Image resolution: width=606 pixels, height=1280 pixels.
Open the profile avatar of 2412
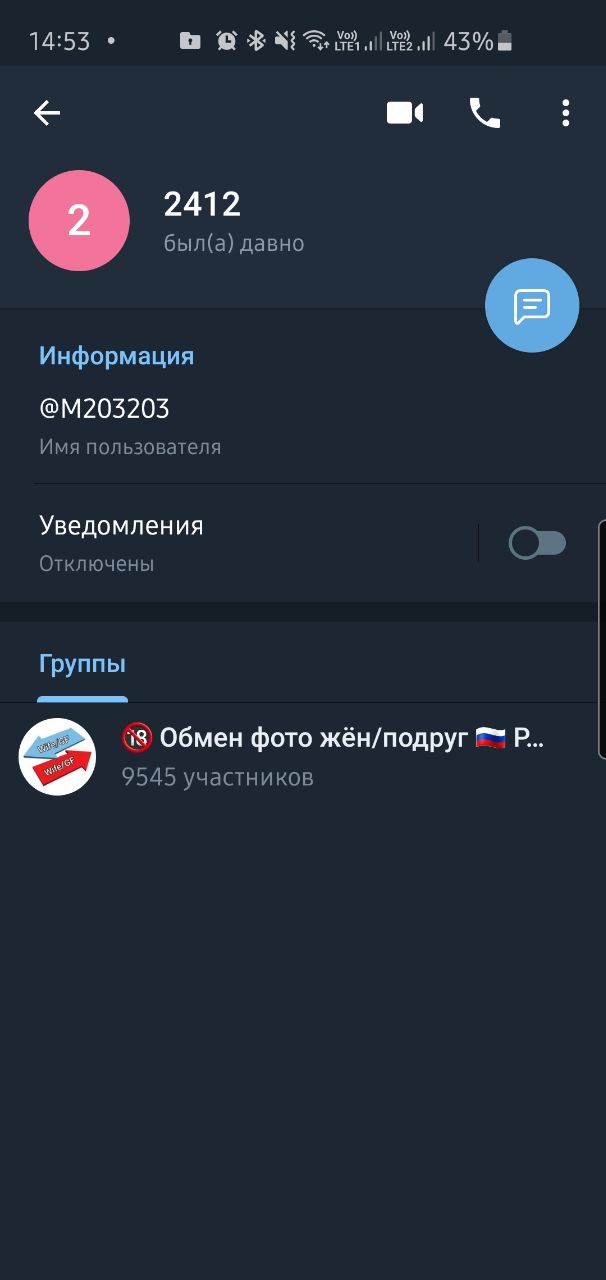[x=79, y=221]
